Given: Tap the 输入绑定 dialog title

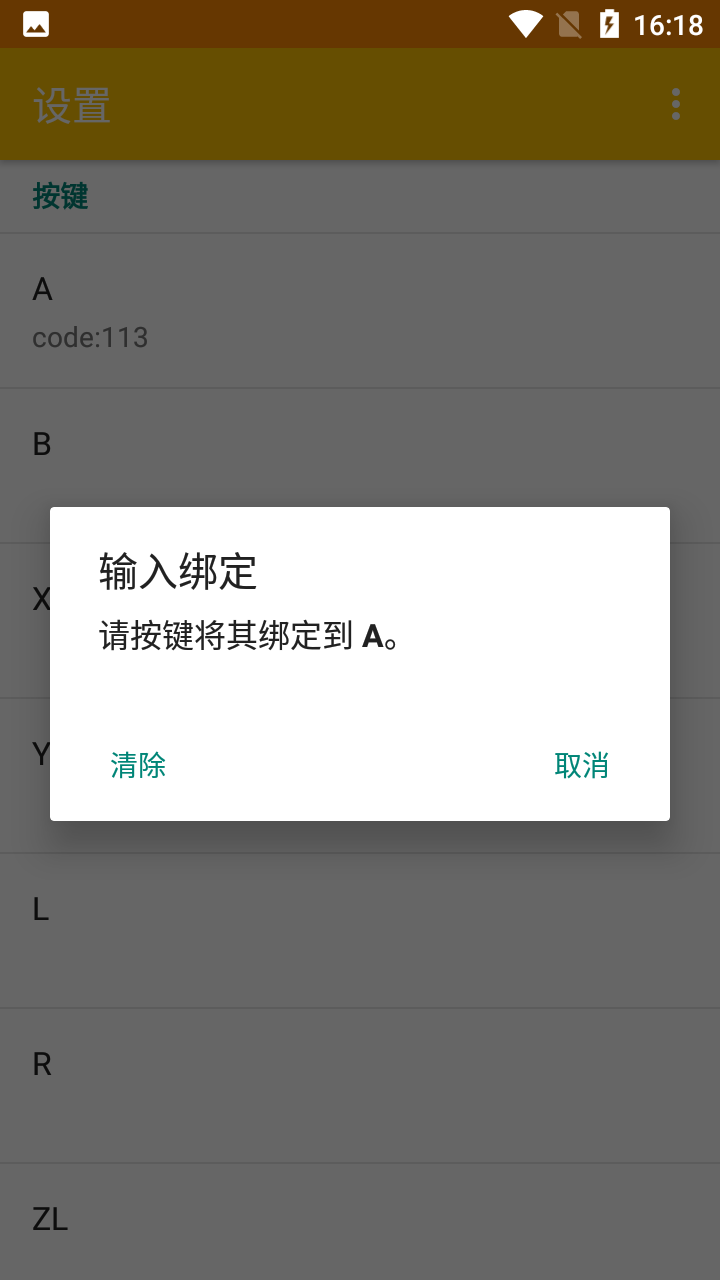Looking at the screenshot, I should pyautogui.click(x=178, y=573).
